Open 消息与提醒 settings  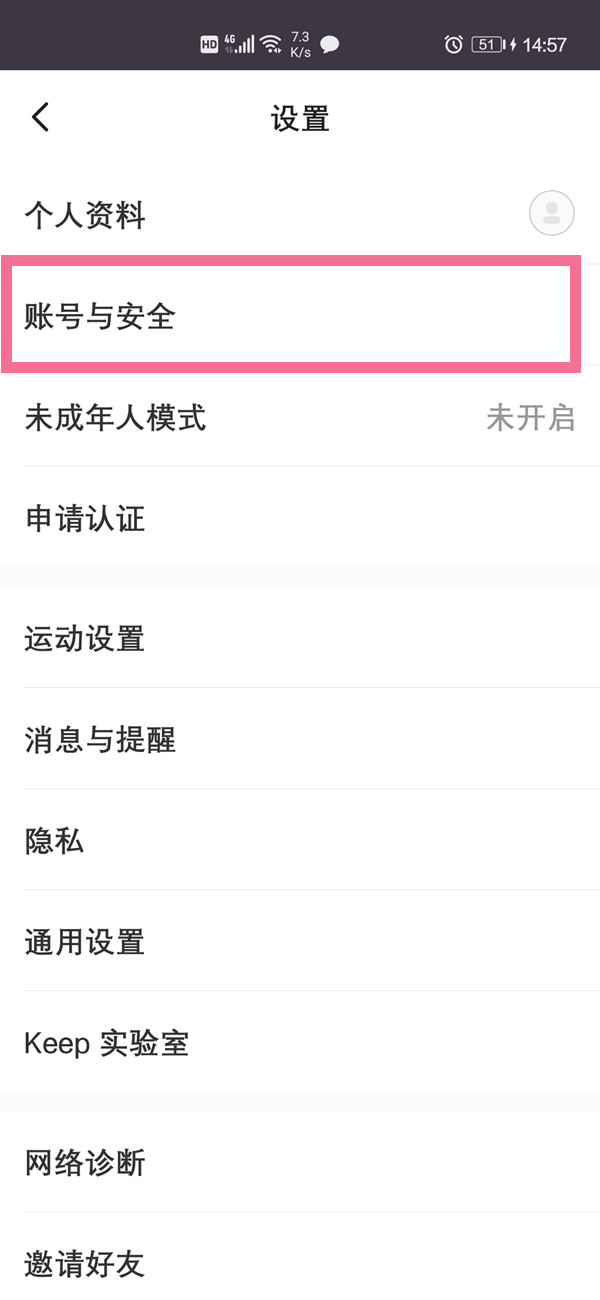click(300, 739)
